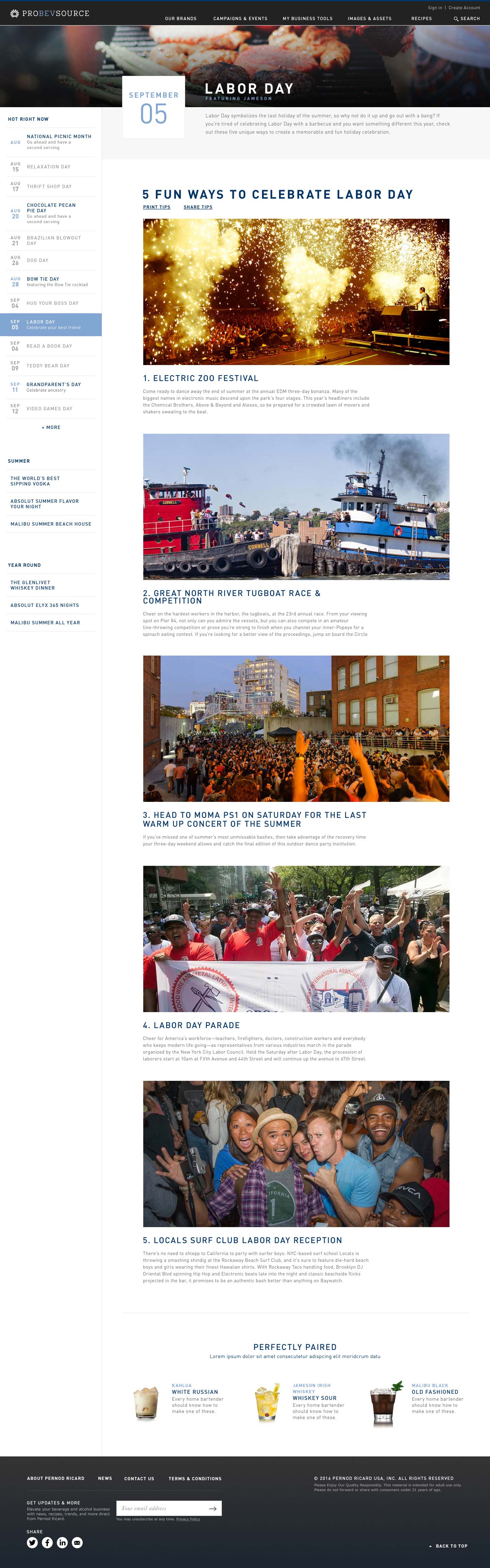Open the Our Brands menu
490x1568 pixels.
click(181, 19)
